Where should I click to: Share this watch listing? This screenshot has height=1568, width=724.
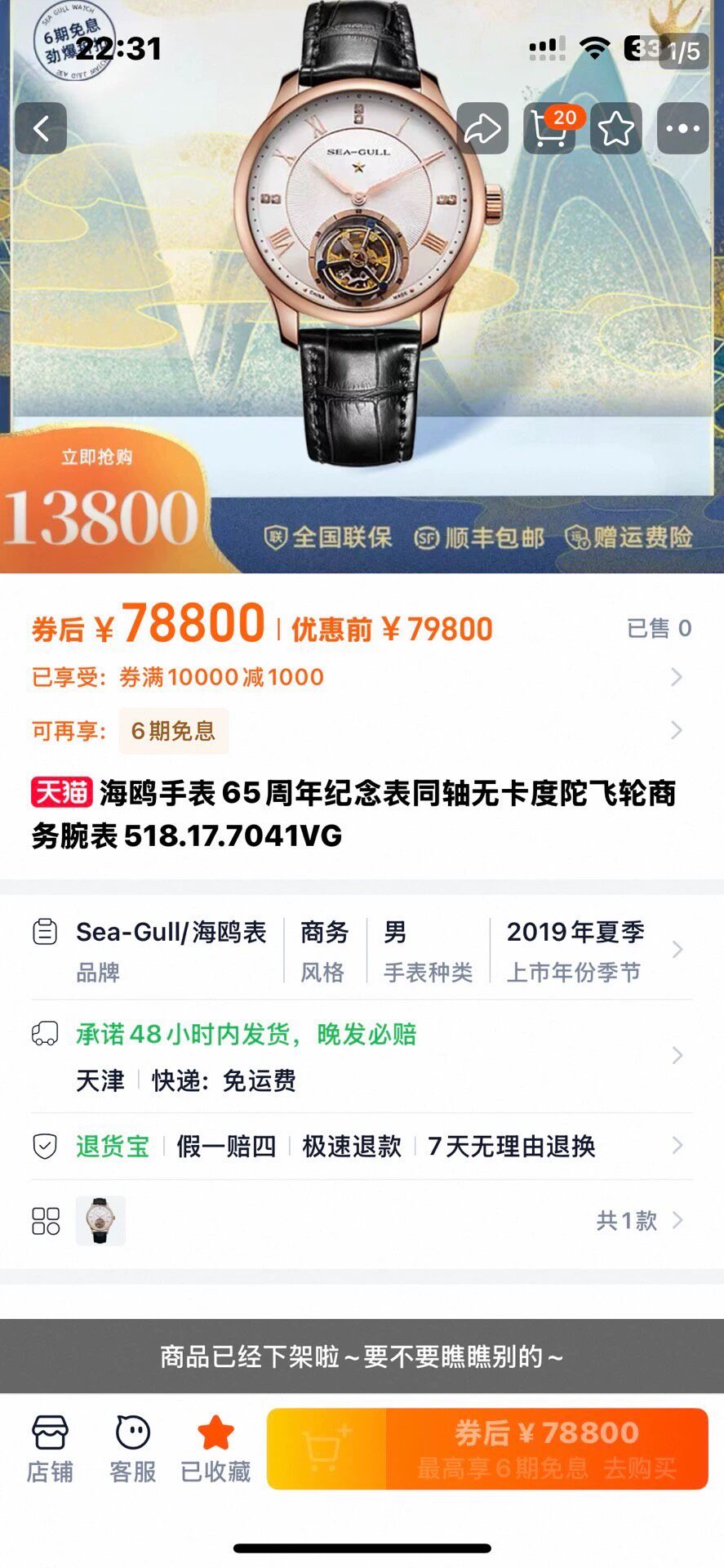[x=482, y=128]
